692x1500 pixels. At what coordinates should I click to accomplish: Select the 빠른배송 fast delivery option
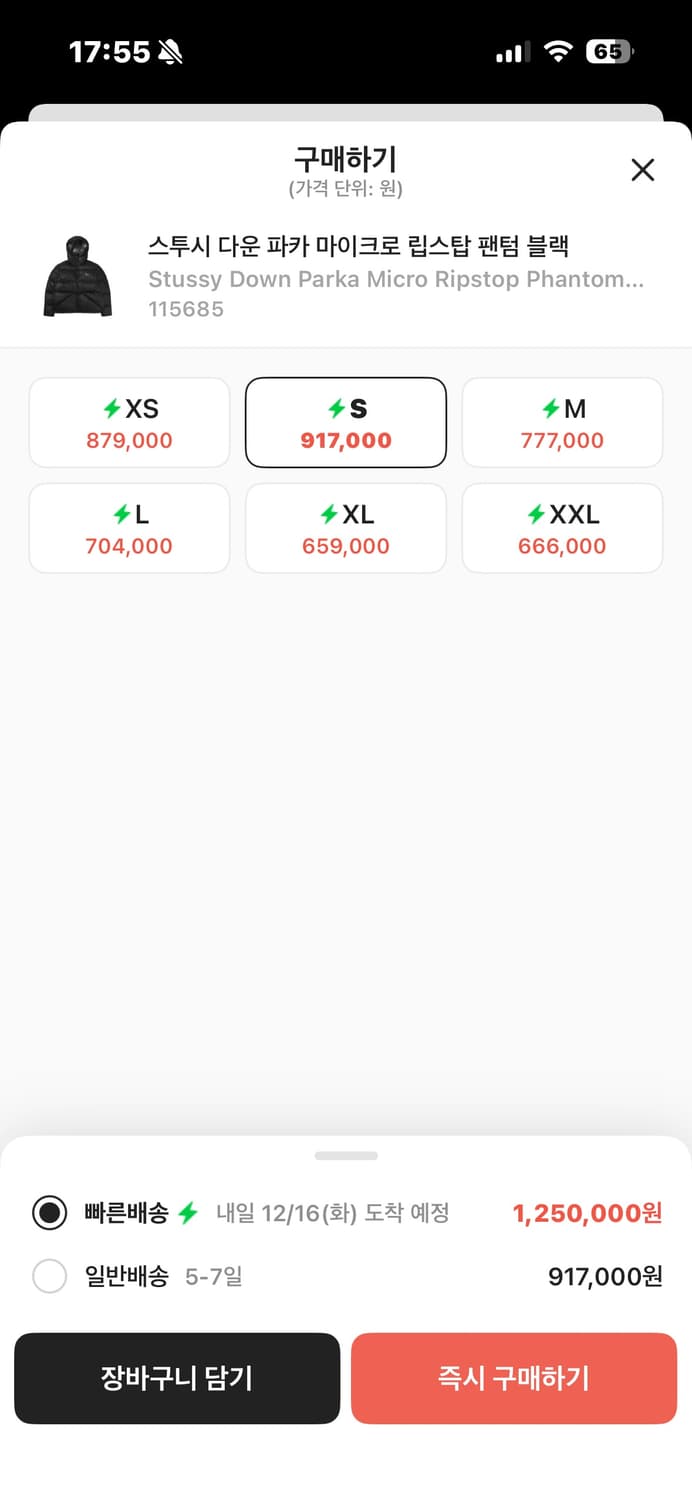click(50, 1213)
